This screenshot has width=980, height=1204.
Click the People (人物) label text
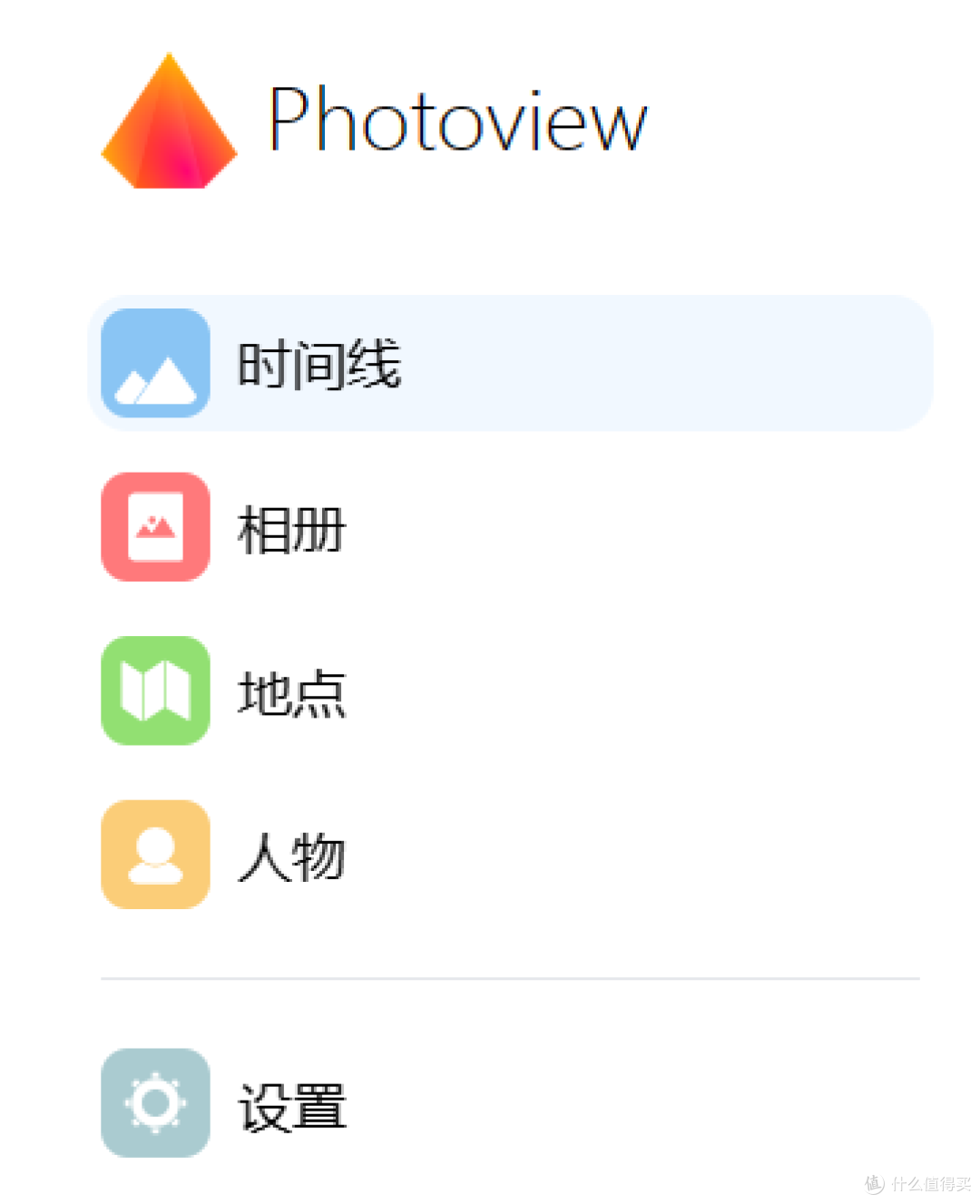pos(290,855)
